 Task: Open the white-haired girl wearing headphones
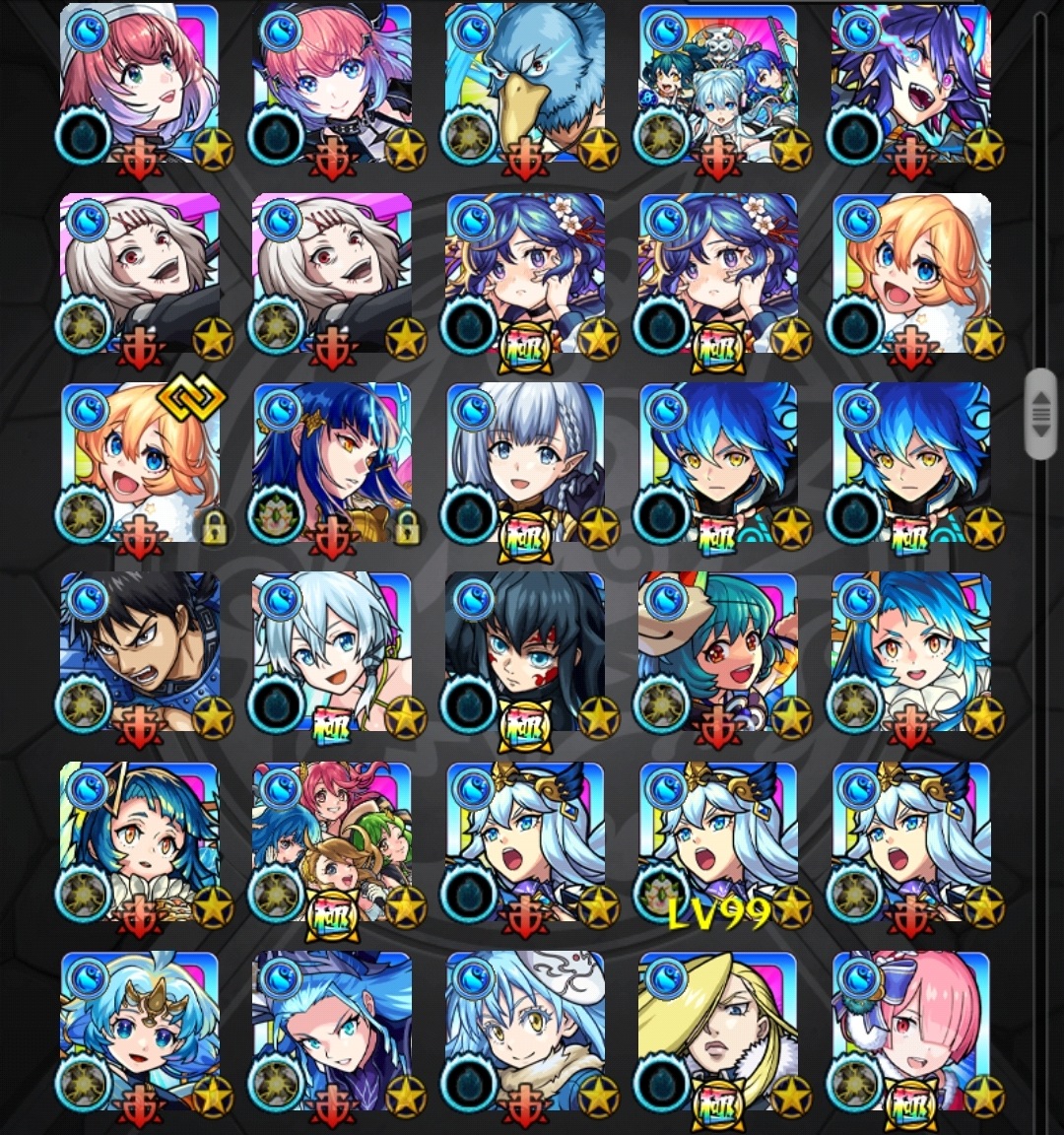click(332, 651)
